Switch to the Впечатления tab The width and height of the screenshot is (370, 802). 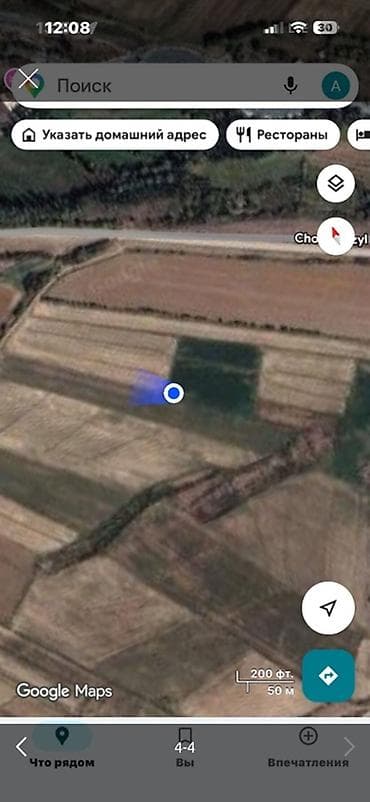[x=308, y=749]
